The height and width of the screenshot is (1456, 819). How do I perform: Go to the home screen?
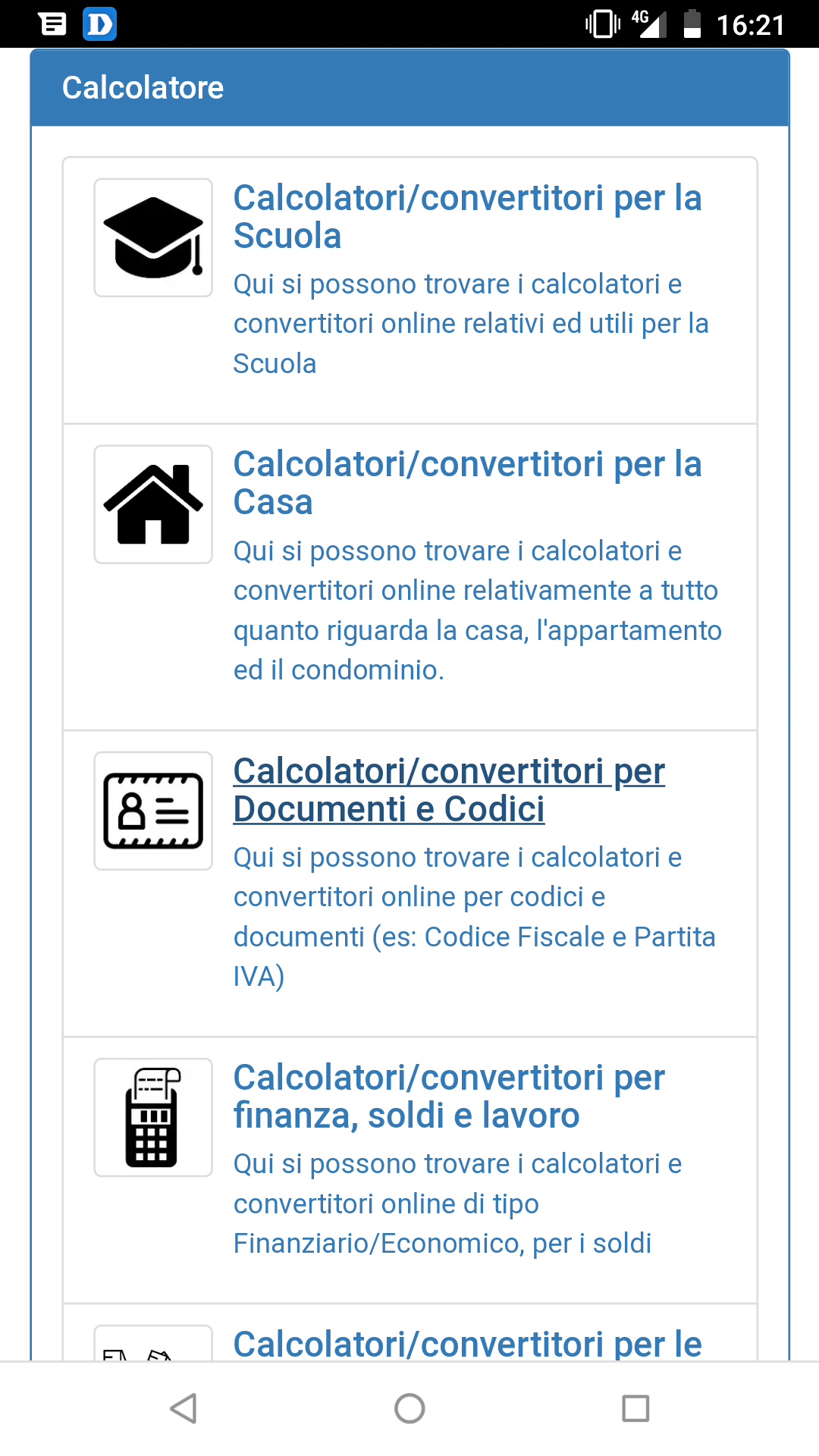coord(409,1408)
